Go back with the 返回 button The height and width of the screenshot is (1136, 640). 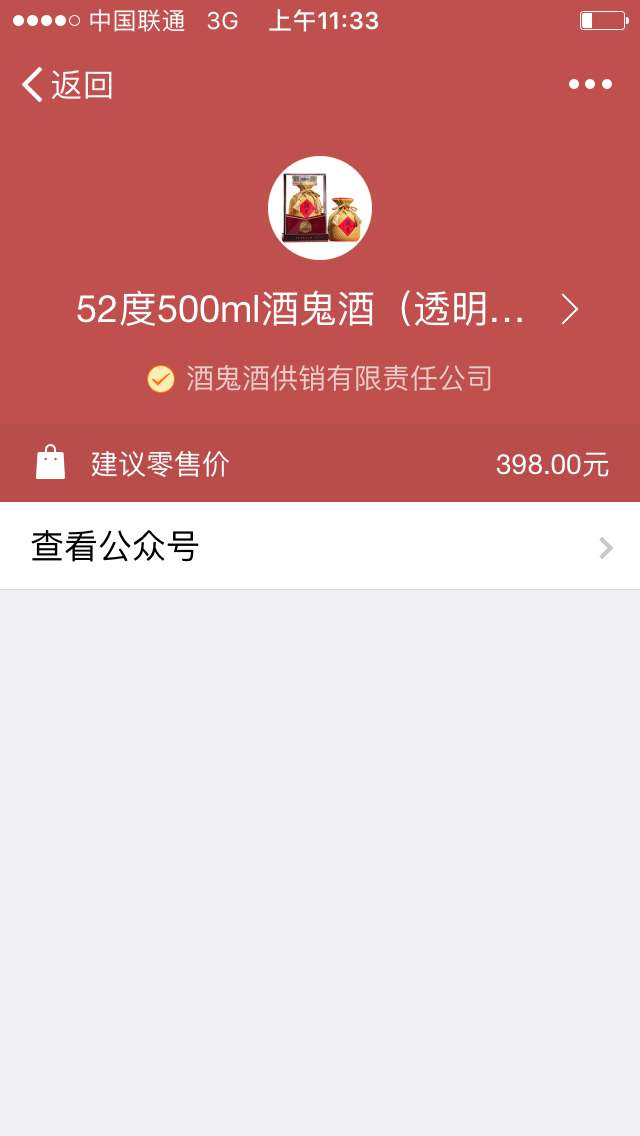pos(67,85)
